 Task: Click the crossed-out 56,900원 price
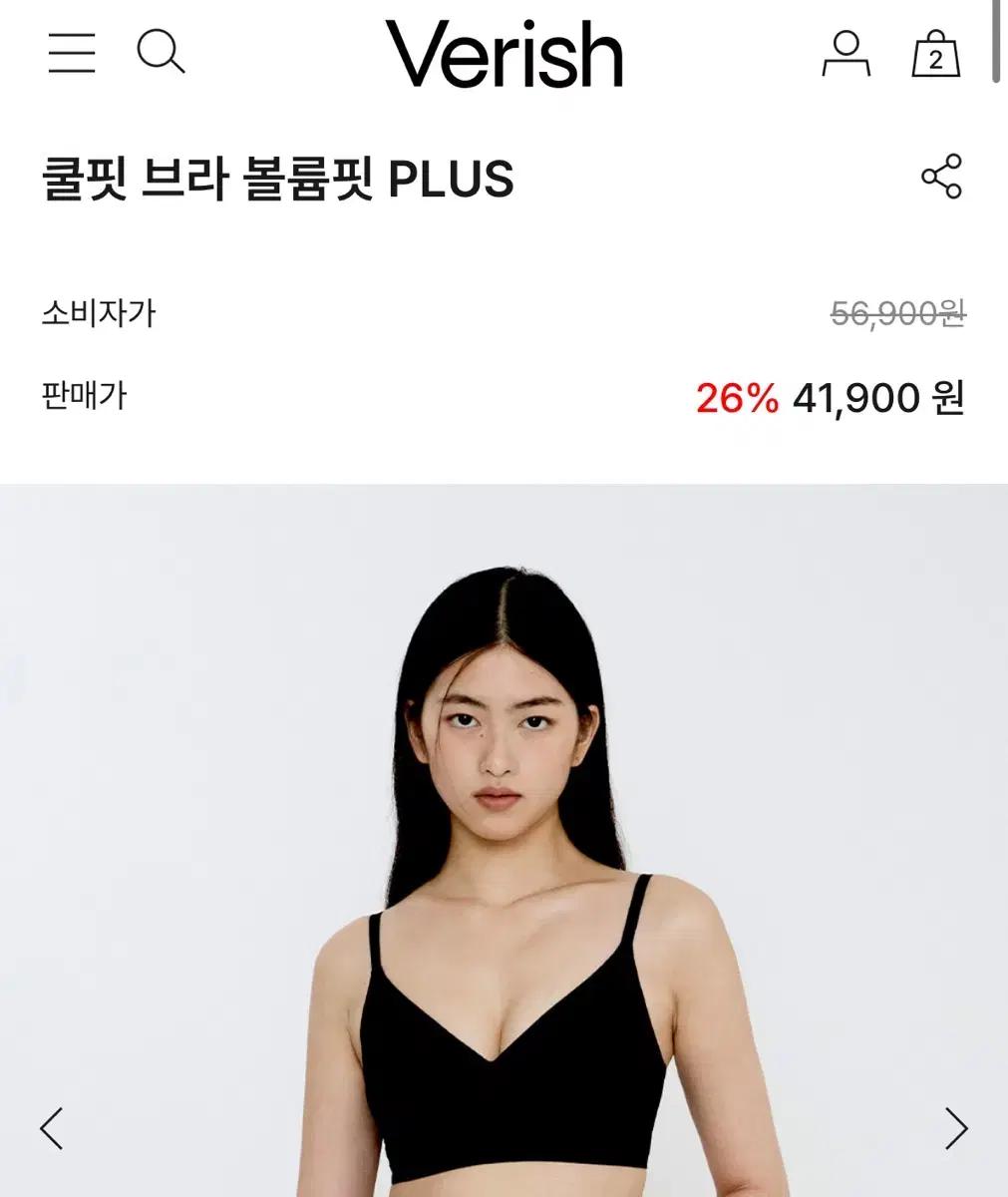pyautogui.click(x=896, y=312)
